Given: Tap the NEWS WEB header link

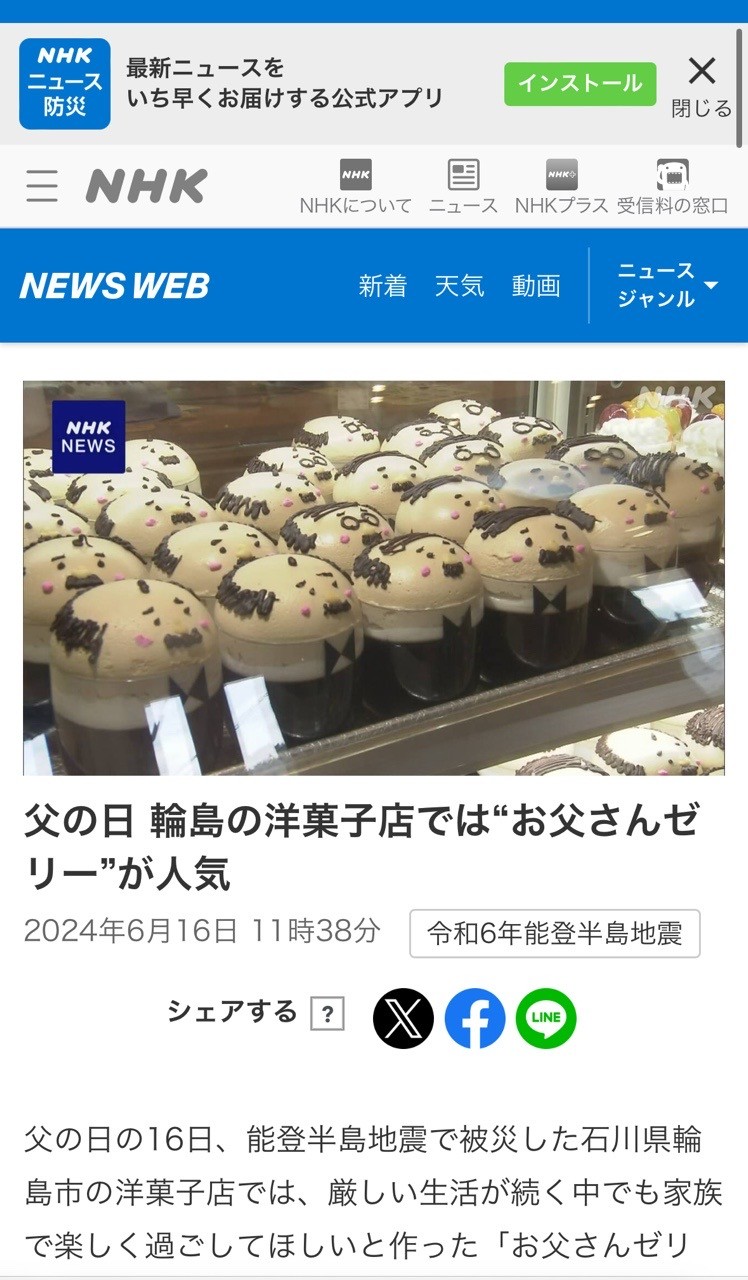Looking at the screenshot, I should point(115,286).
